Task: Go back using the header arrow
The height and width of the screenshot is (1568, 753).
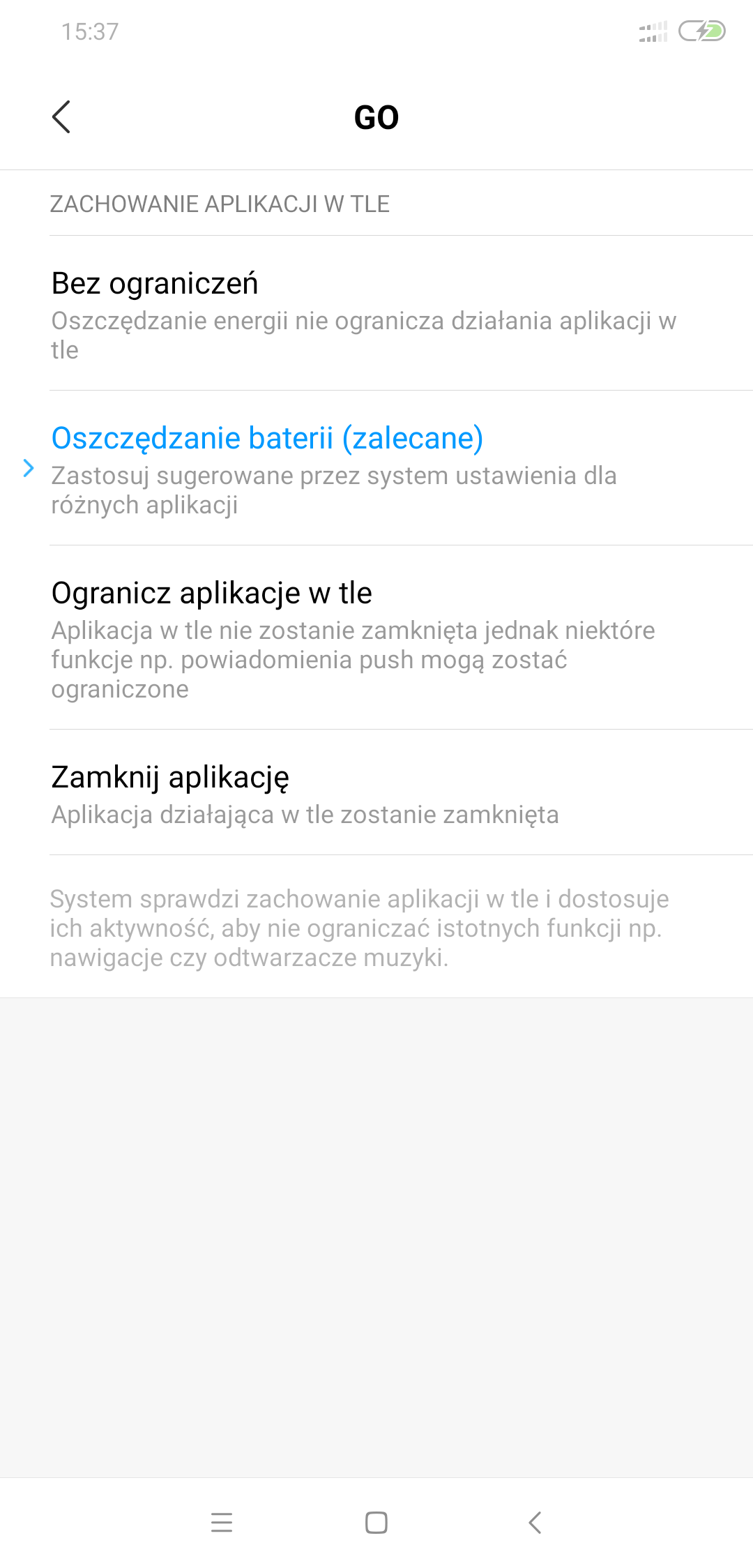Action: [61, 116]
